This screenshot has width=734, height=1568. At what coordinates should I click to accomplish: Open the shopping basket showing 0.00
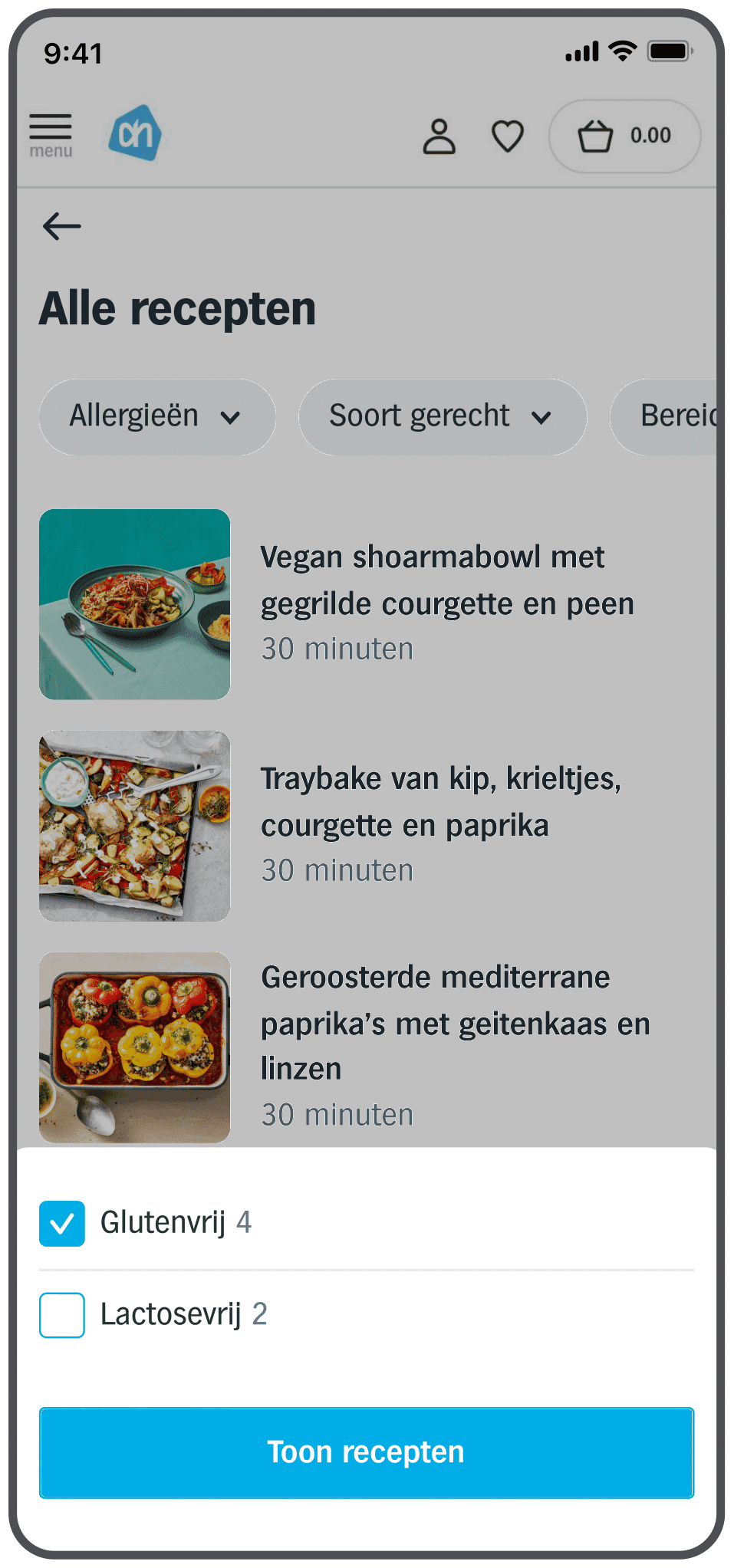click(x=624, y=136)
